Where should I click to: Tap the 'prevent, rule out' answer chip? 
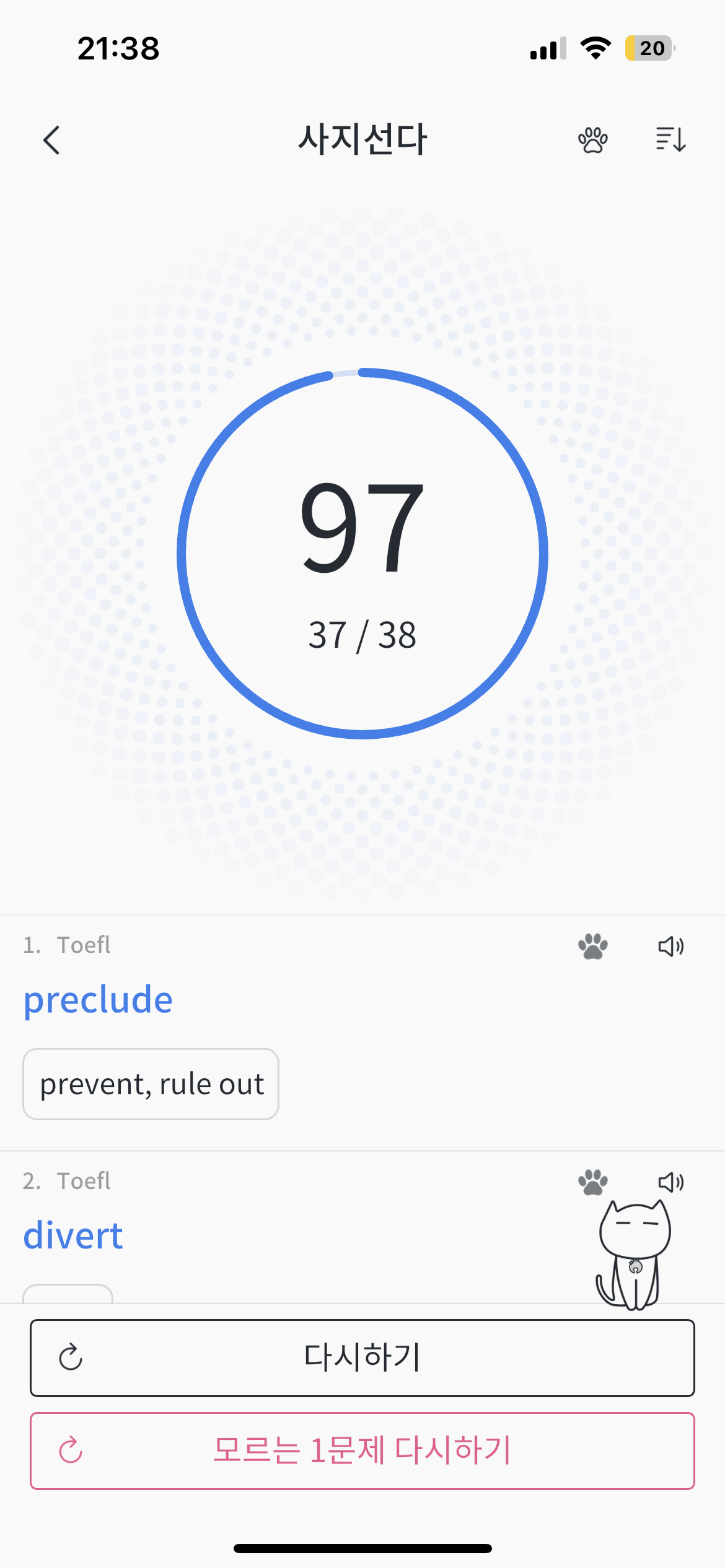151,1084
